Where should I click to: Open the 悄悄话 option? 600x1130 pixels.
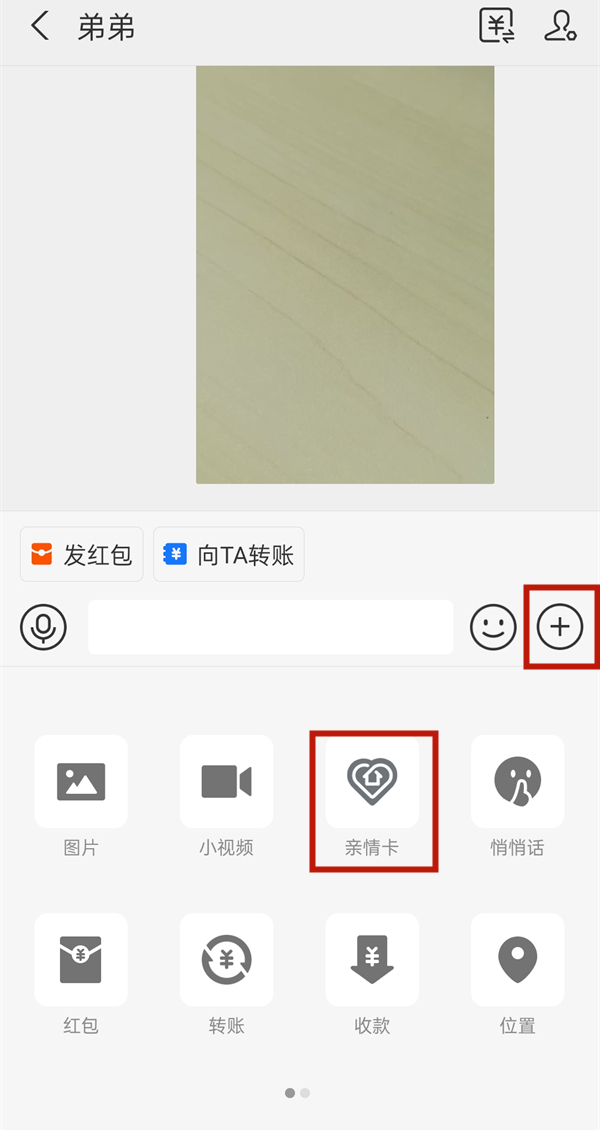click(517, 782)
